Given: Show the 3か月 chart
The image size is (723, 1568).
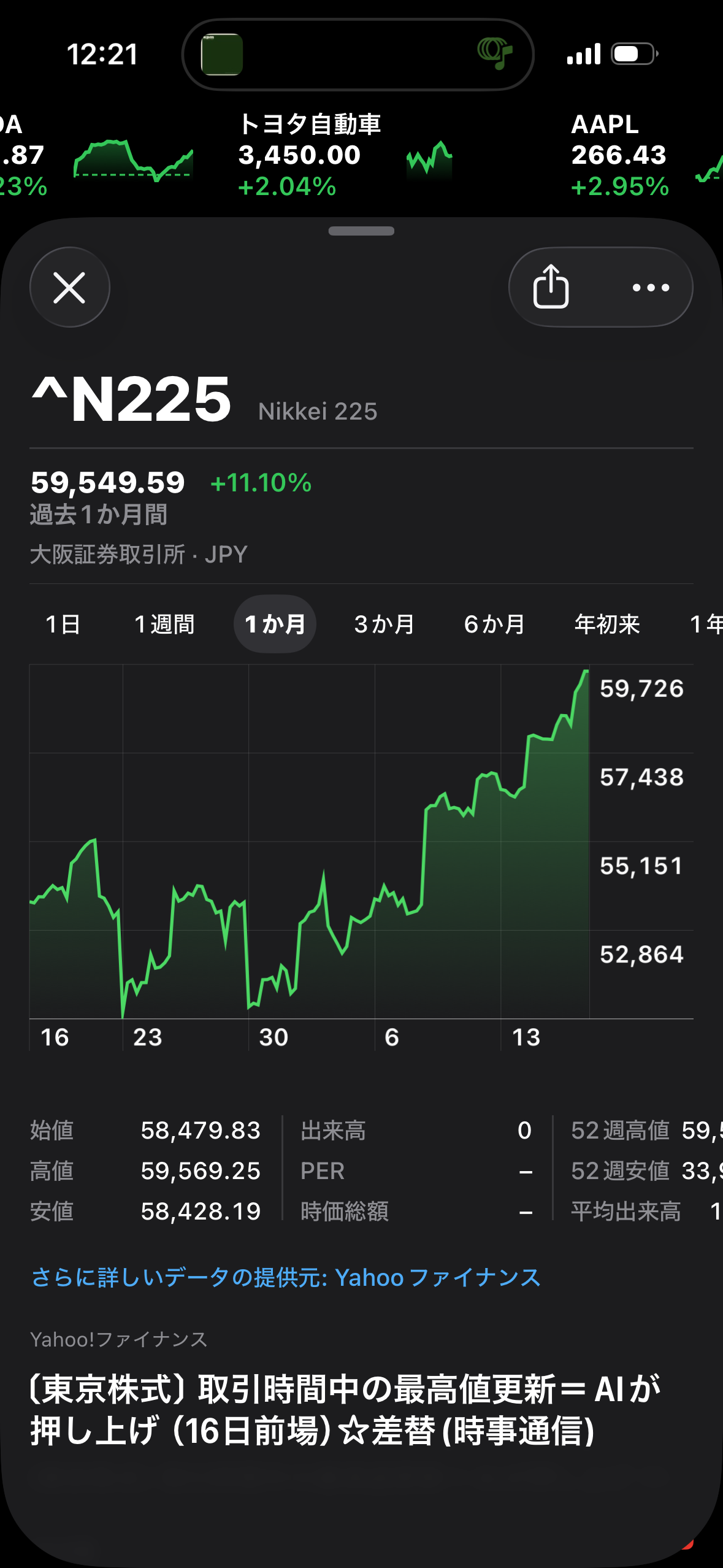Looking at the screenshot, I should [x=384, y=625].
